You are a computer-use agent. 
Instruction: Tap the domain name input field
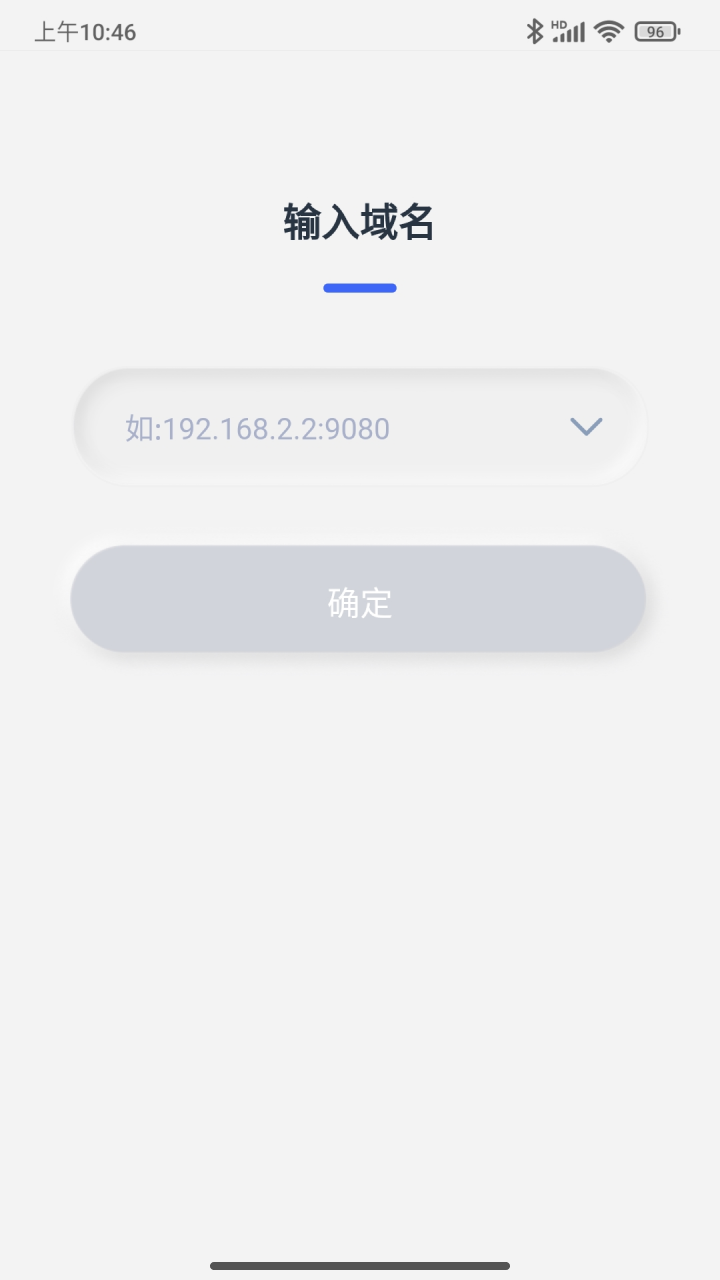320,428
